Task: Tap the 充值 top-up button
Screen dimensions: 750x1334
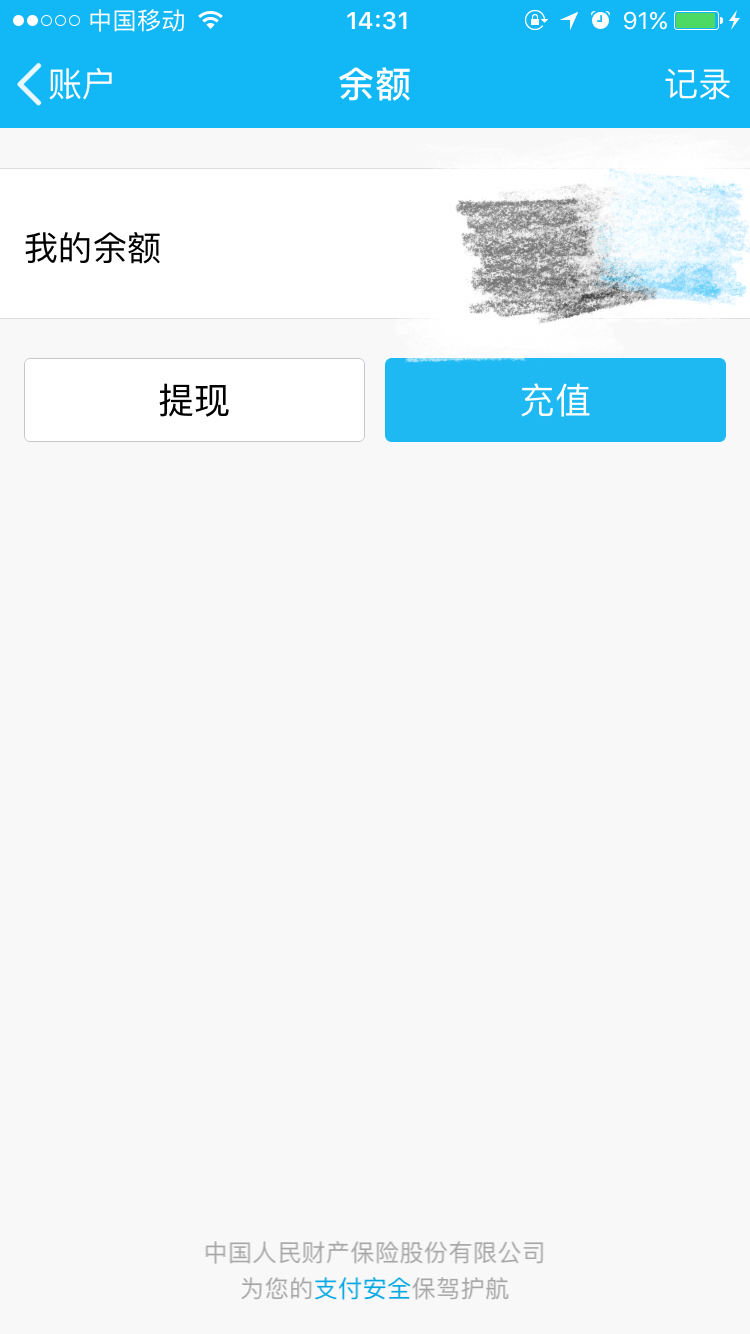Action: pyautogui.click(x=555, y=400)
